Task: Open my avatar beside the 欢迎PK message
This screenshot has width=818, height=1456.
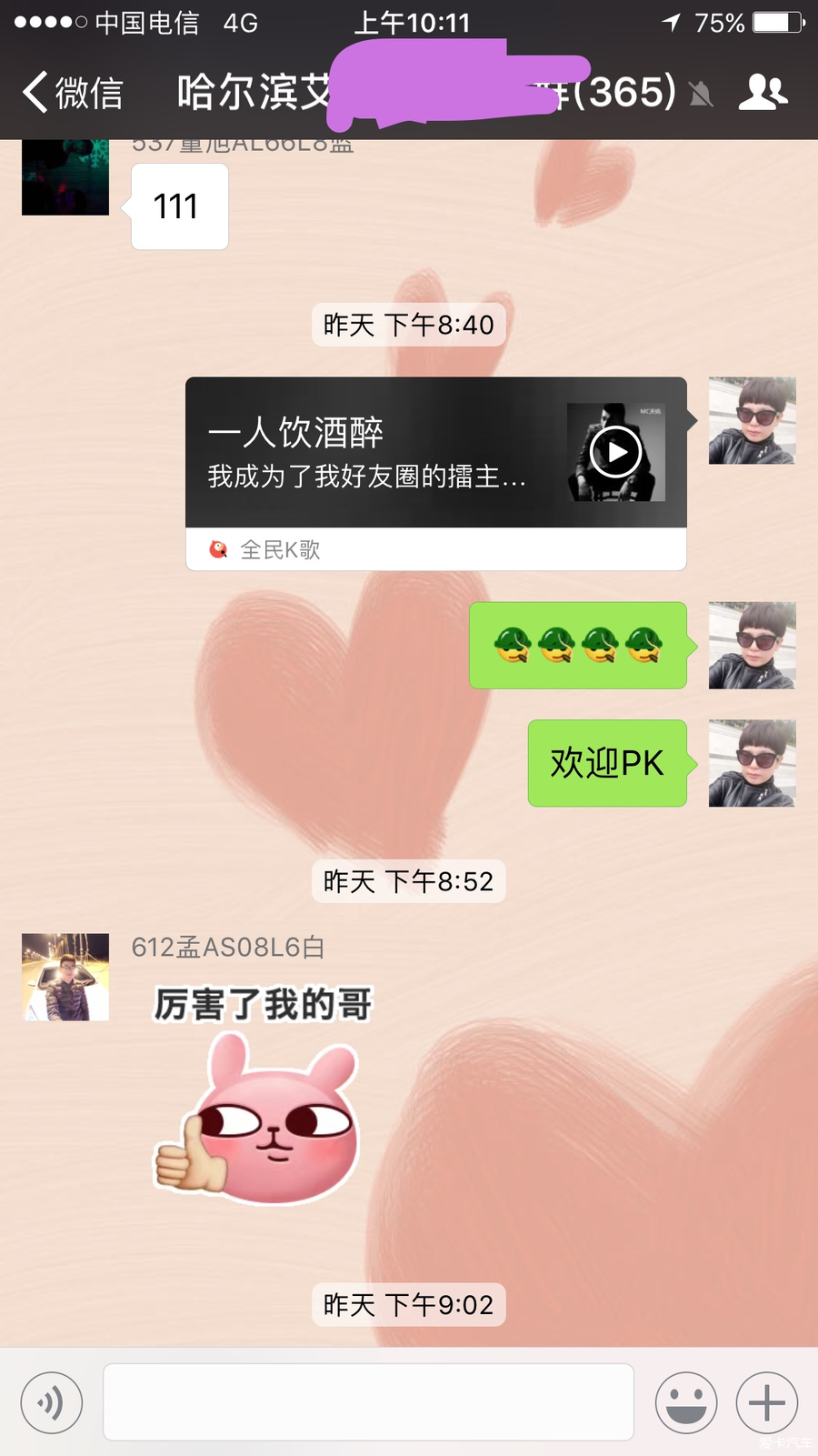Action: click(752, 763)
